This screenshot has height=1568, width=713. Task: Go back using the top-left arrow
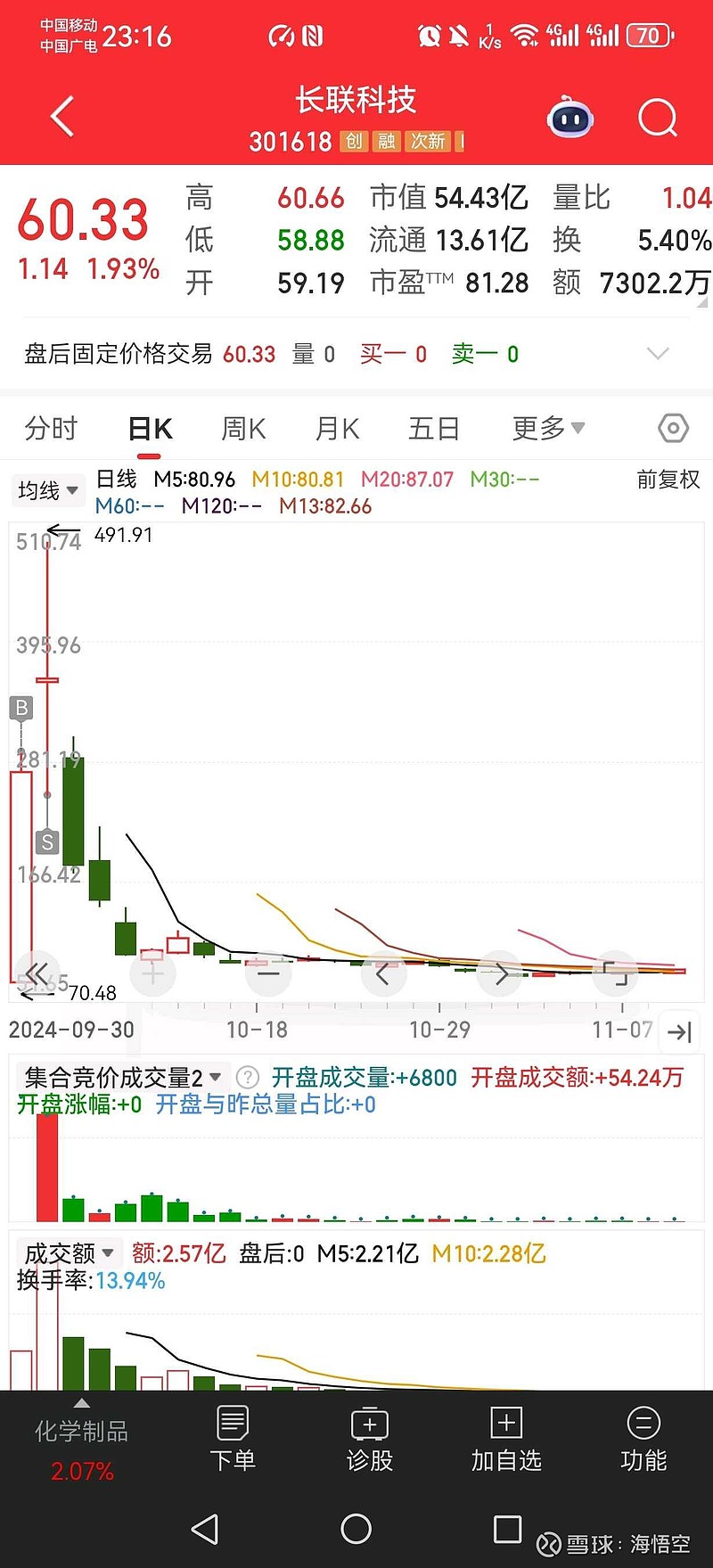[62, 117]
